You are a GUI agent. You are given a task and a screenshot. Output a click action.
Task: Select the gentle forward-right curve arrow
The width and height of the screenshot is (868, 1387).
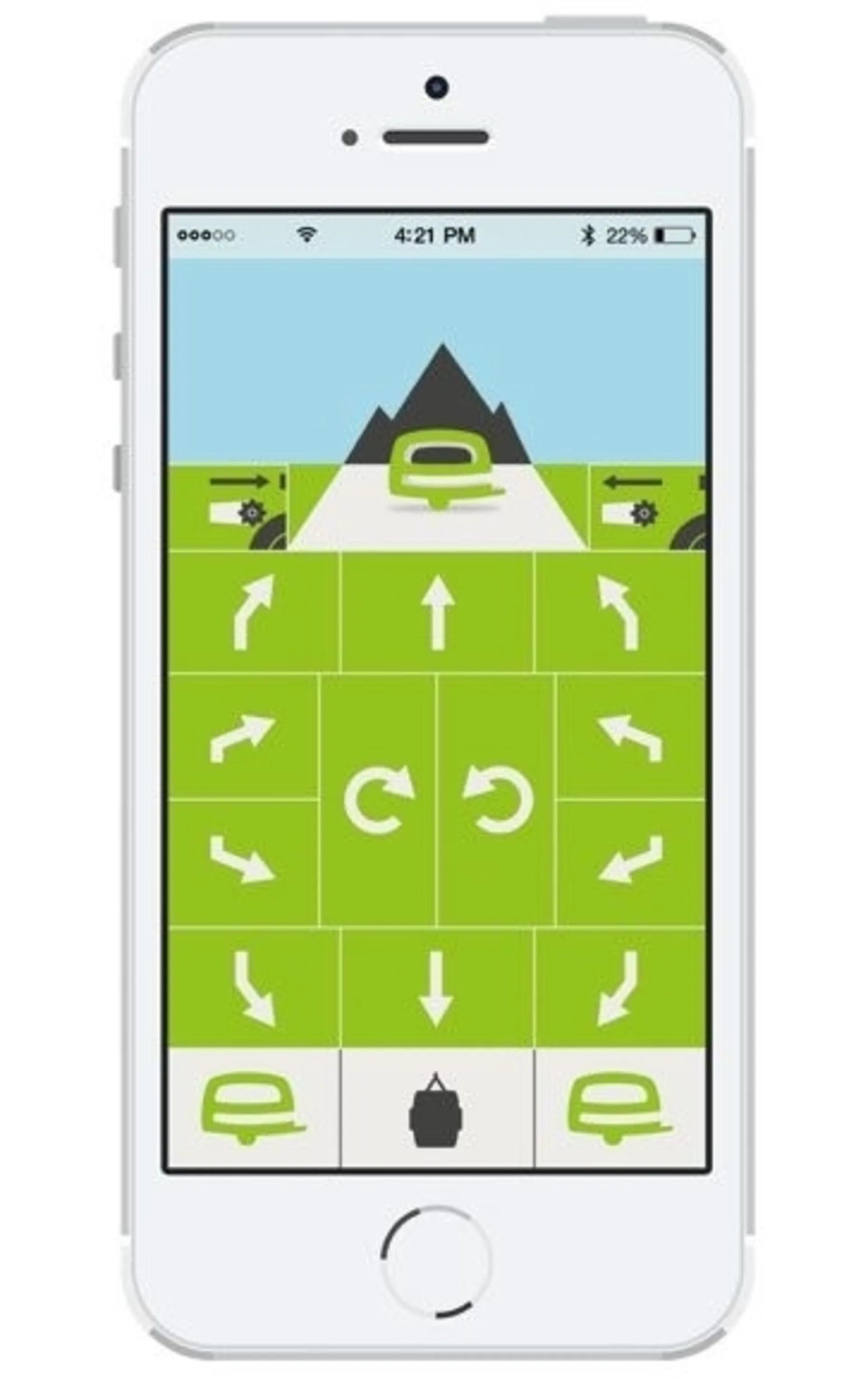[x=253, y=613]
